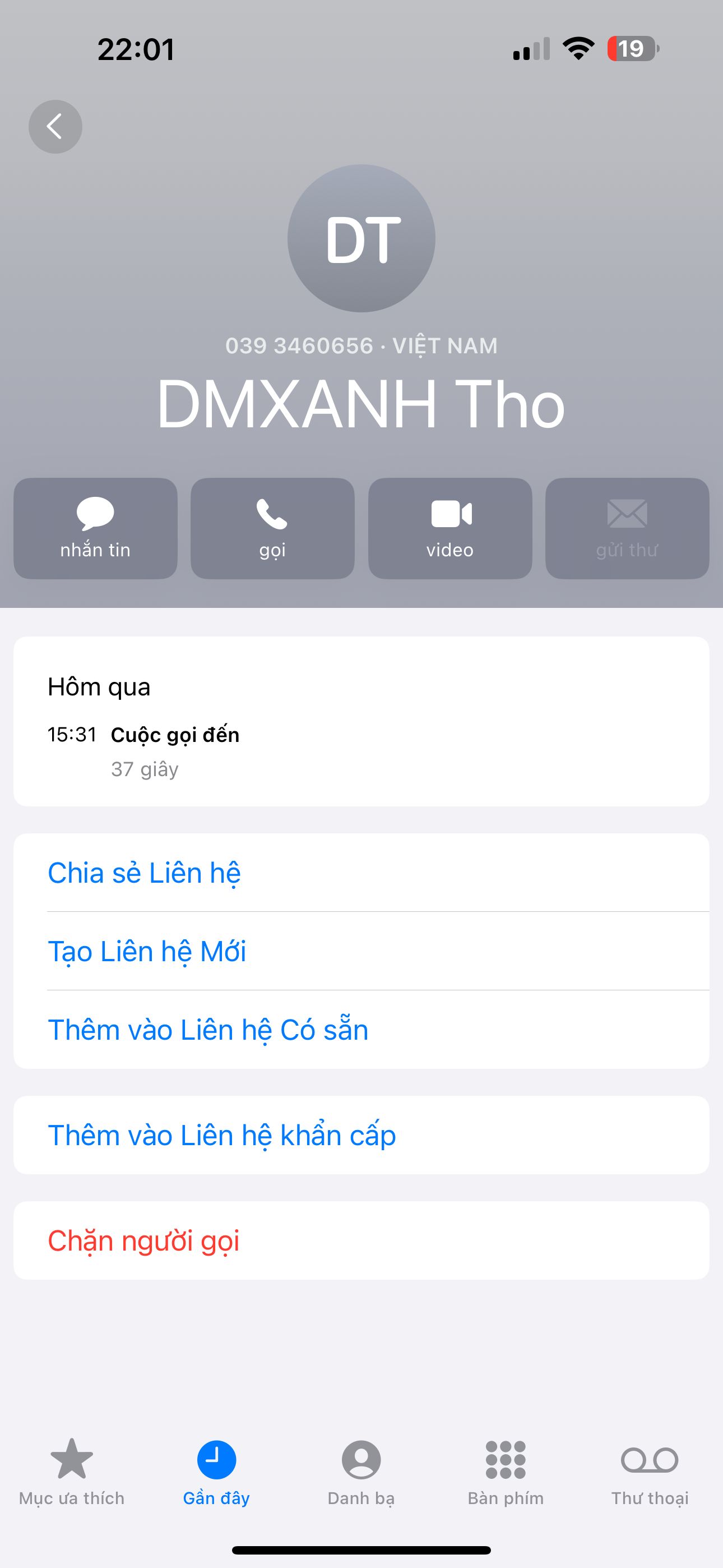The width and height of the screenshot is (723, 1568).
Task: Call the DMXANH Tho number
Action: point(272,528)
